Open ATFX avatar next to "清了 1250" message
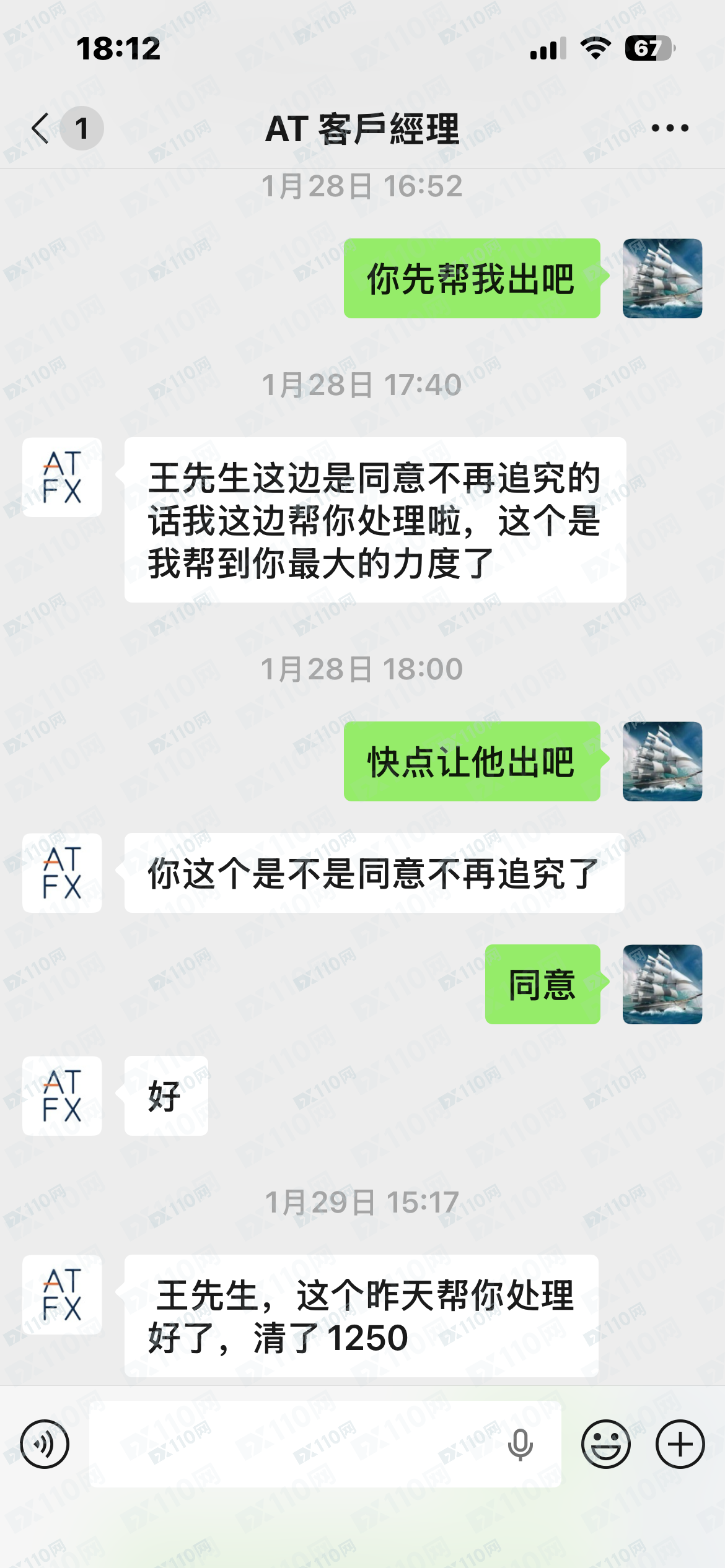The height and width of the screenshot is (1568, 725). 62,1294
